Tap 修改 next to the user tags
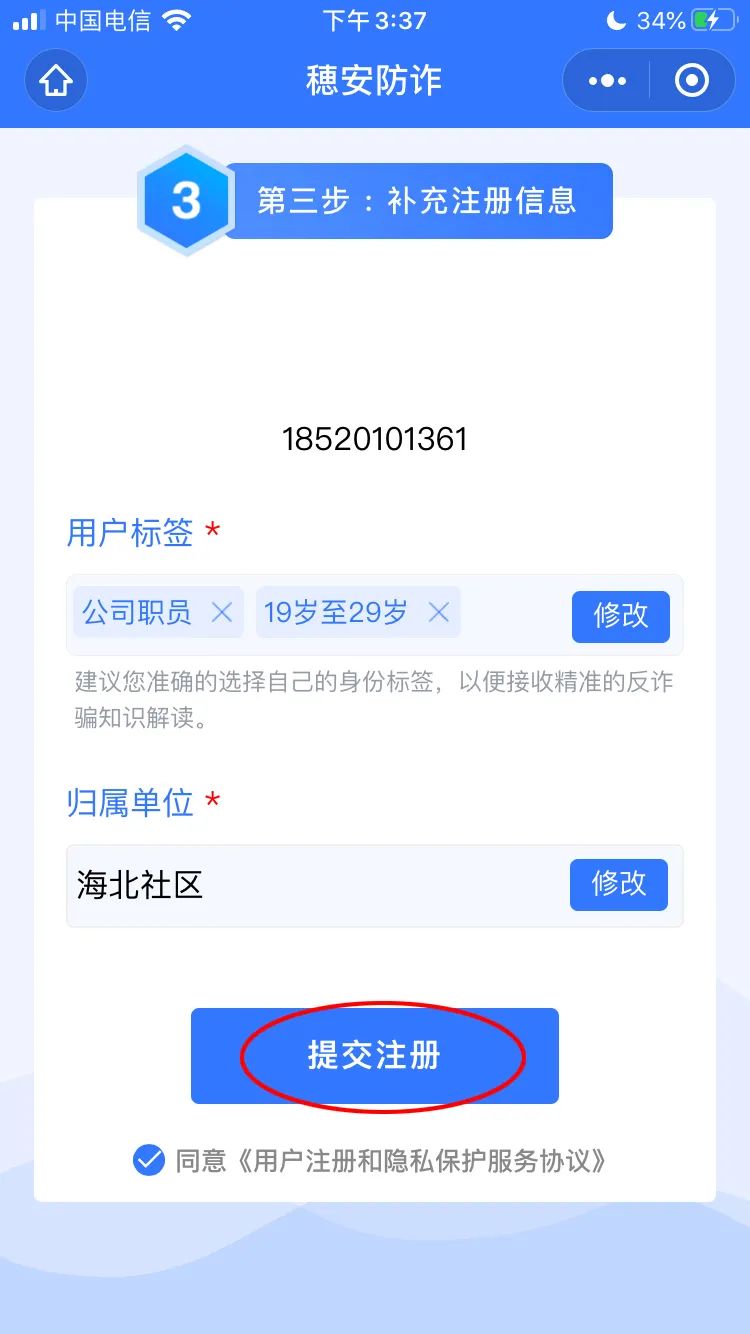Screen dimensions: 750x1334 620,615
